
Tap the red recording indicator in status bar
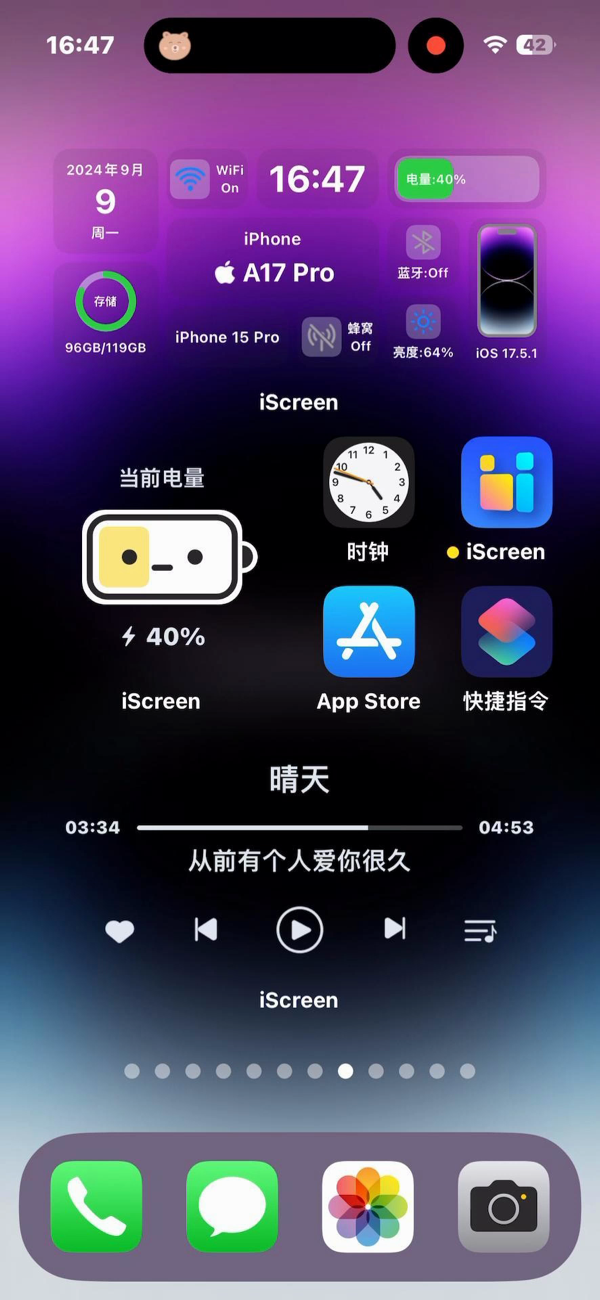(436, 46)
